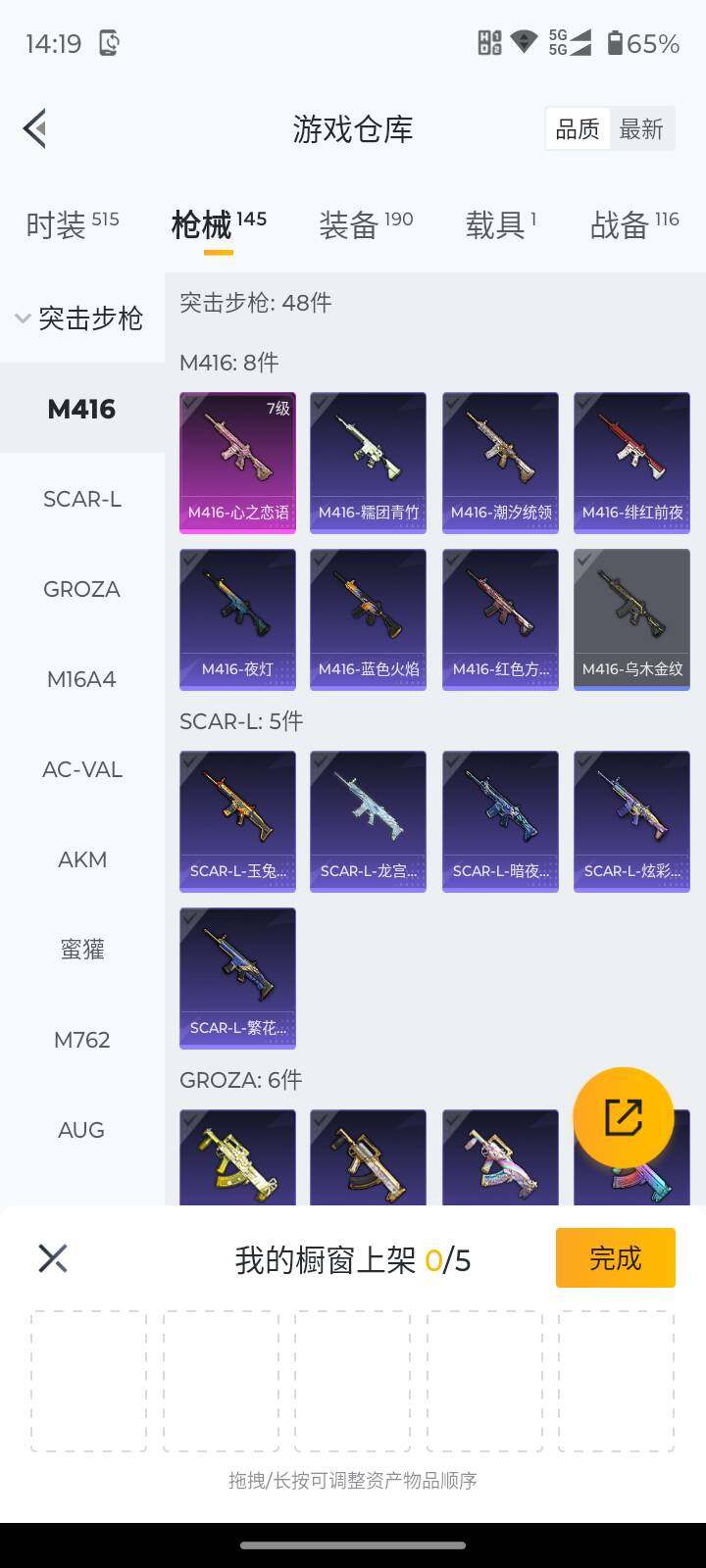The height and width of the screenshot is (1568, 706).
Task: Choose the M416-乌木金纹 skin
Action: pos(631,619)
